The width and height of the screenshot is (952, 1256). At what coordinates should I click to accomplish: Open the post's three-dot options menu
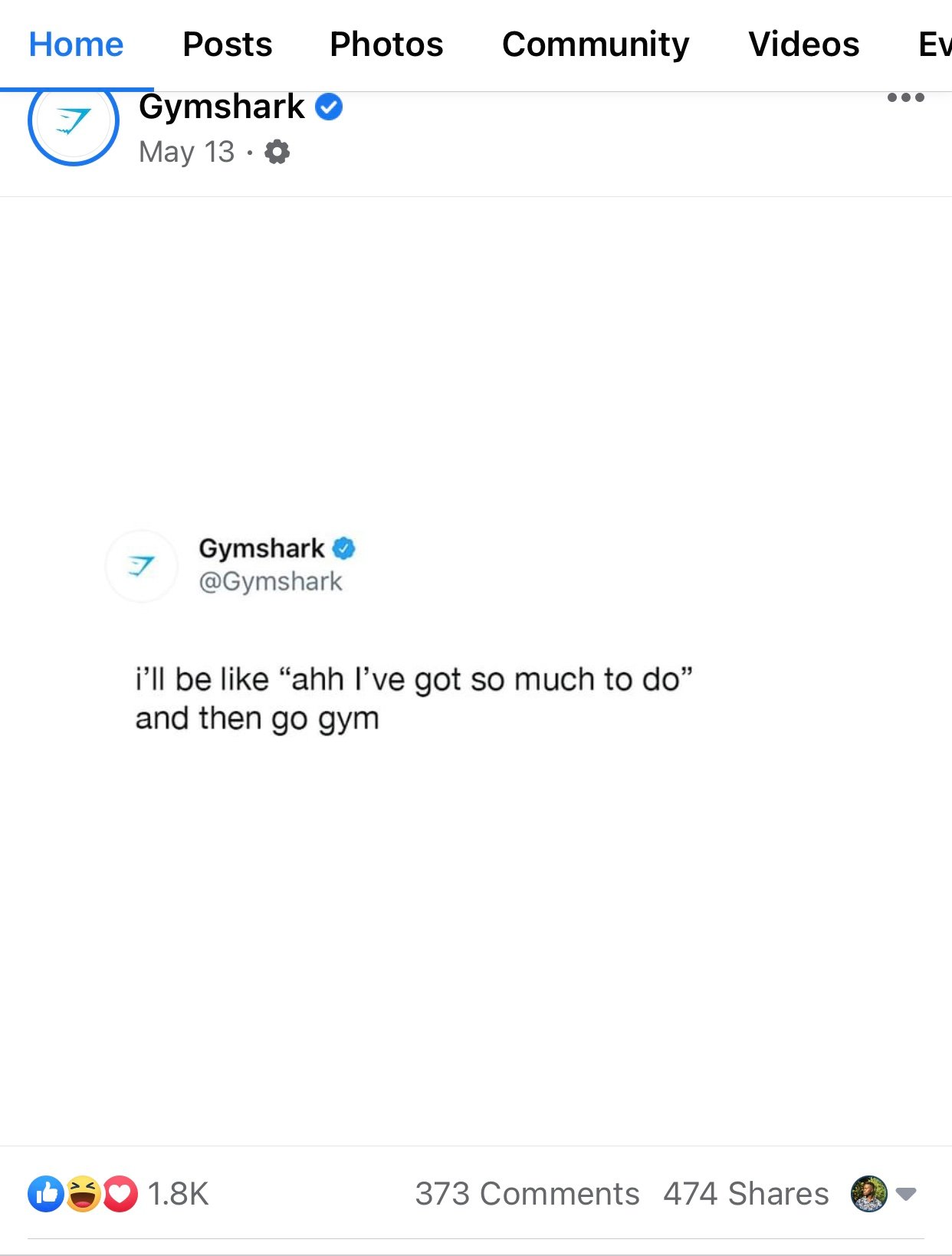pos(905,97)
